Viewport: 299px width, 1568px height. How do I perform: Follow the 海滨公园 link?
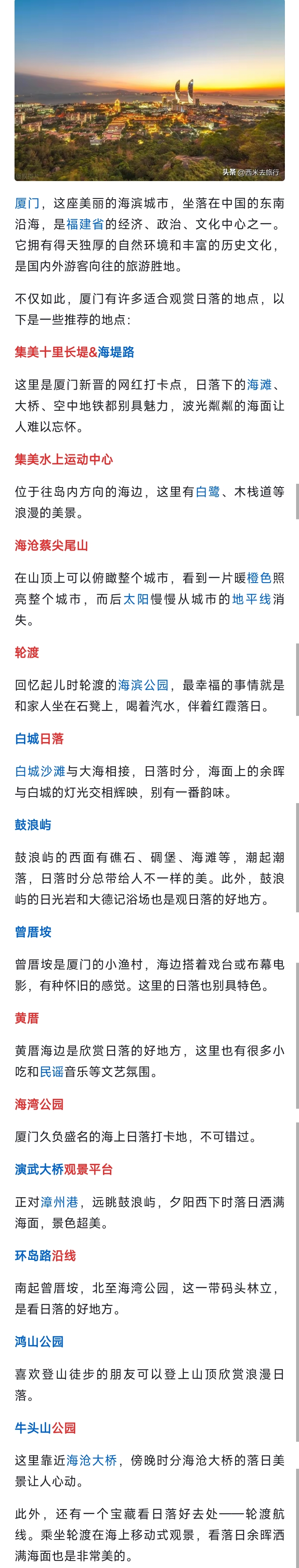(143, 685)
